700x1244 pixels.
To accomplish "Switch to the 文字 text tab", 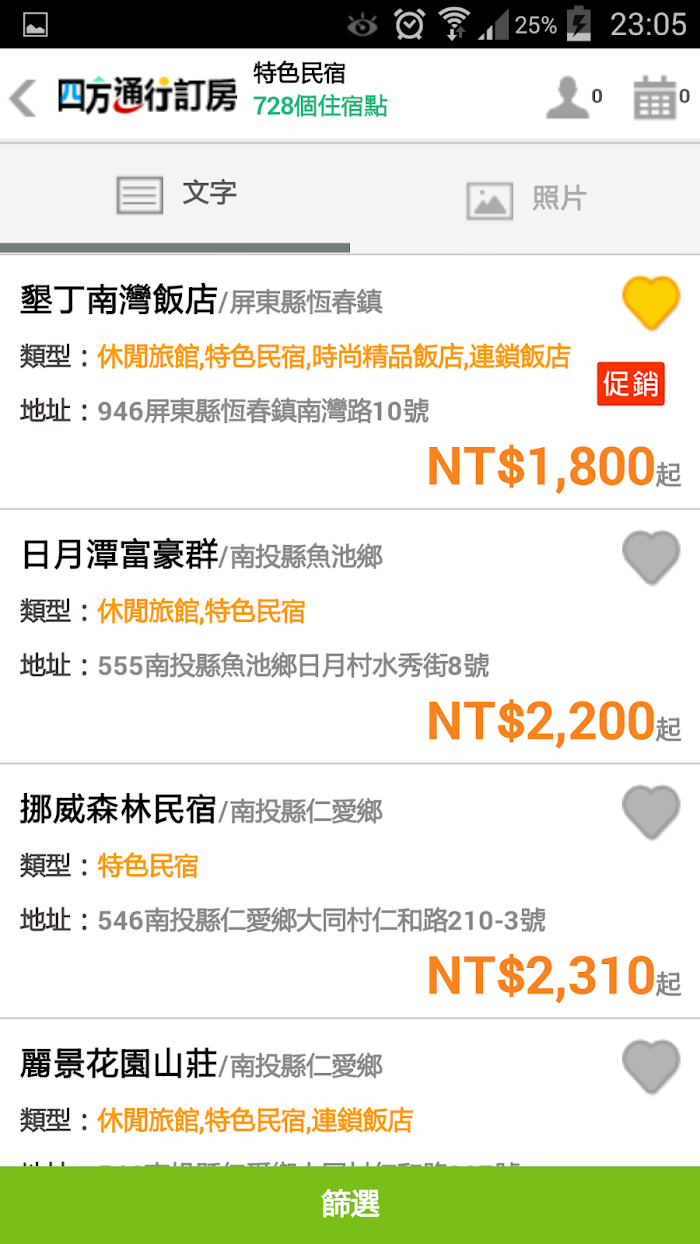I will click(x=175, y=196).
